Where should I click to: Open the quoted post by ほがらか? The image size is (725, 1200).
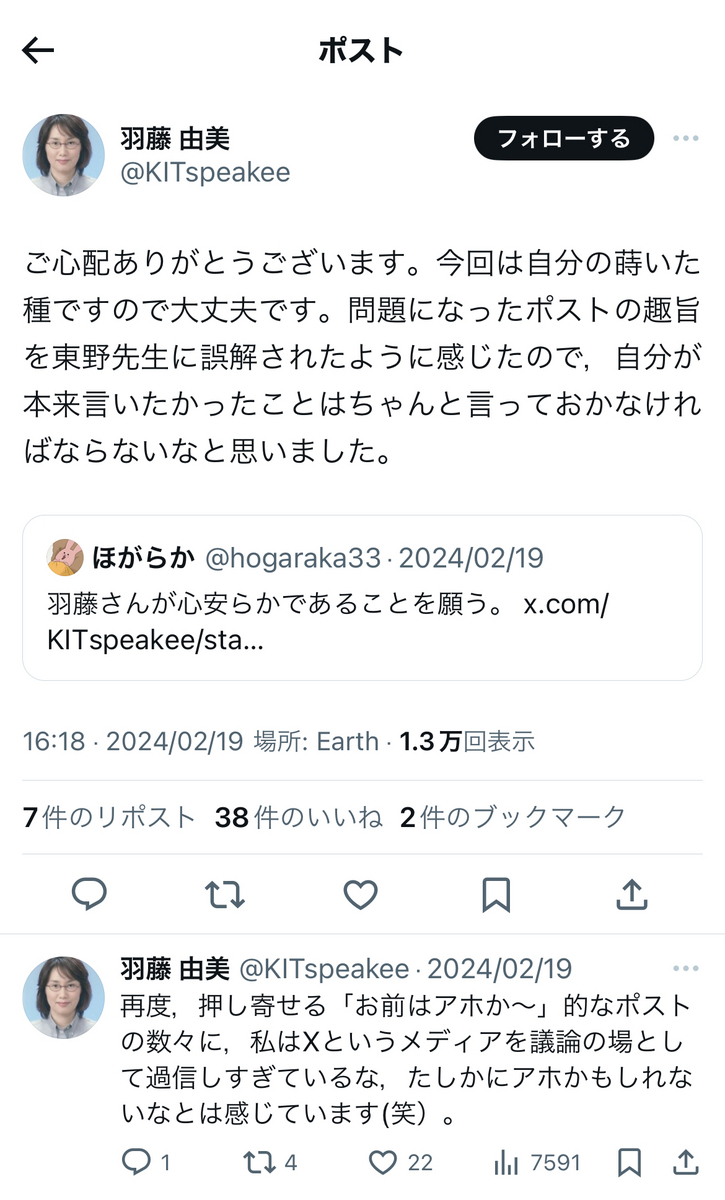[x=362, y=597]
